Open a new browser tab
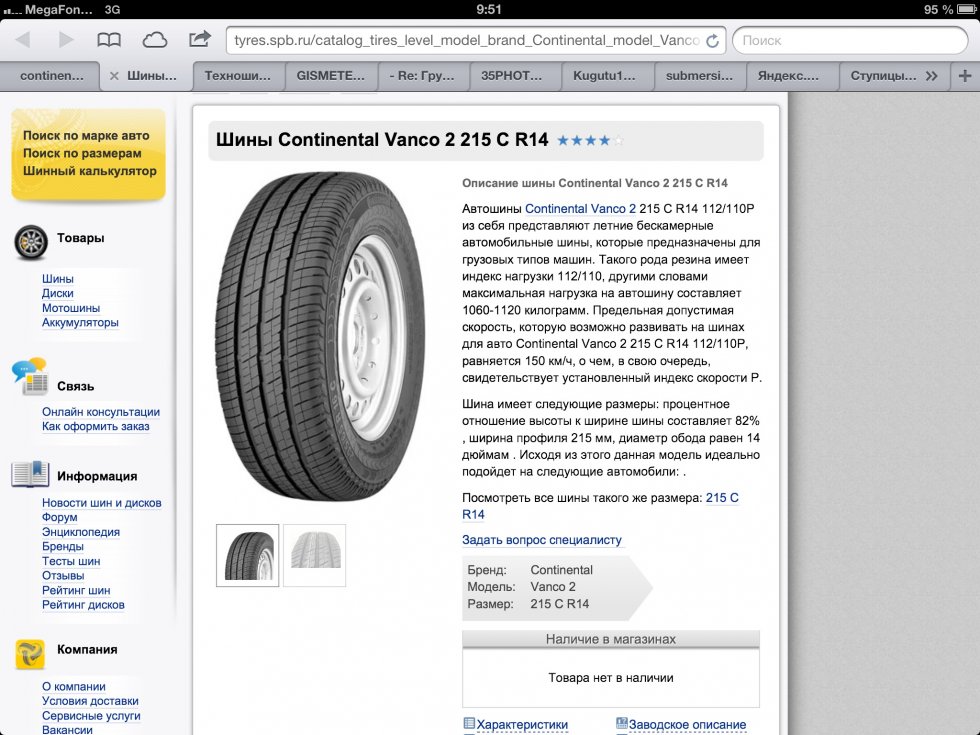This screenshot has height=735, width=980. [x=965, y=75]
